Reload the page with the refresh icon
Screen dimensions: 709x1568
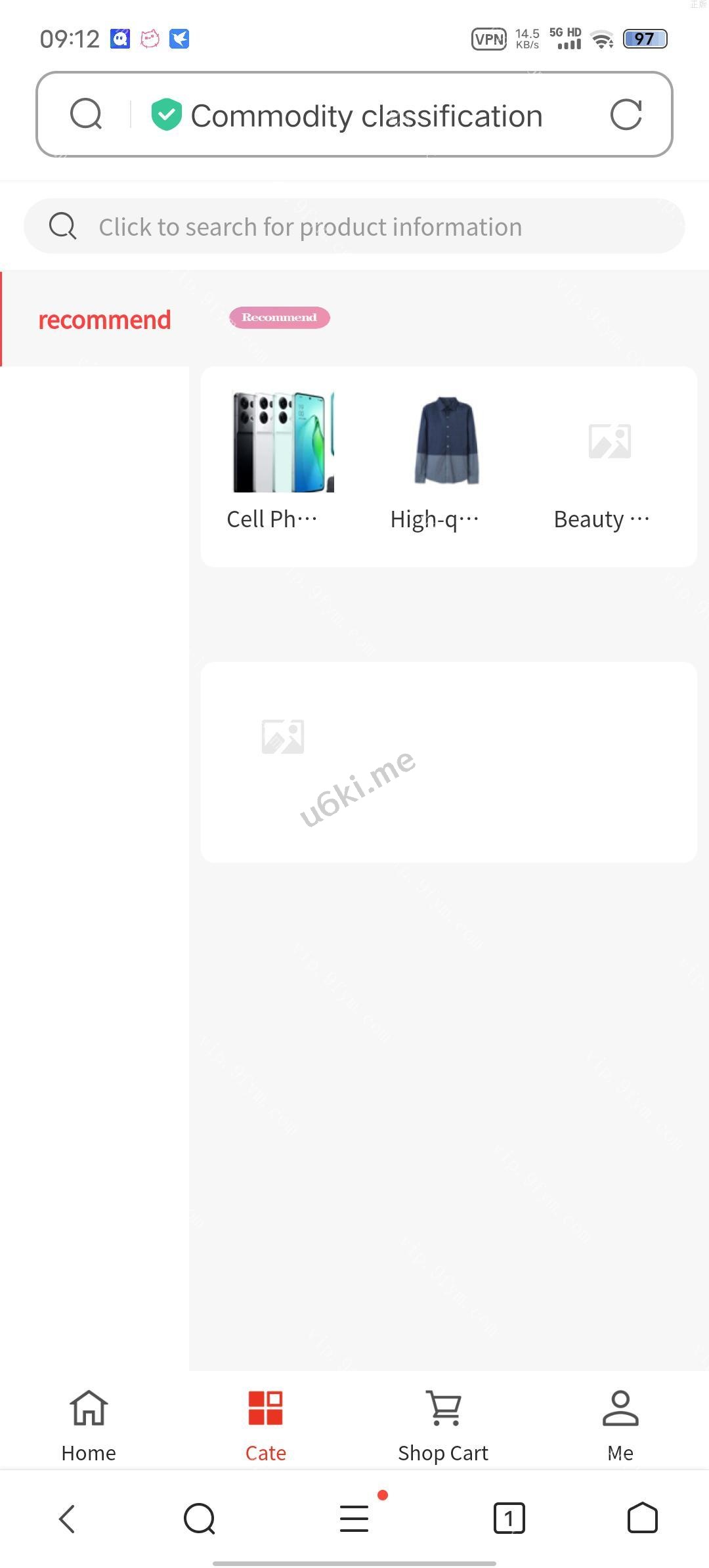(626, 115)
